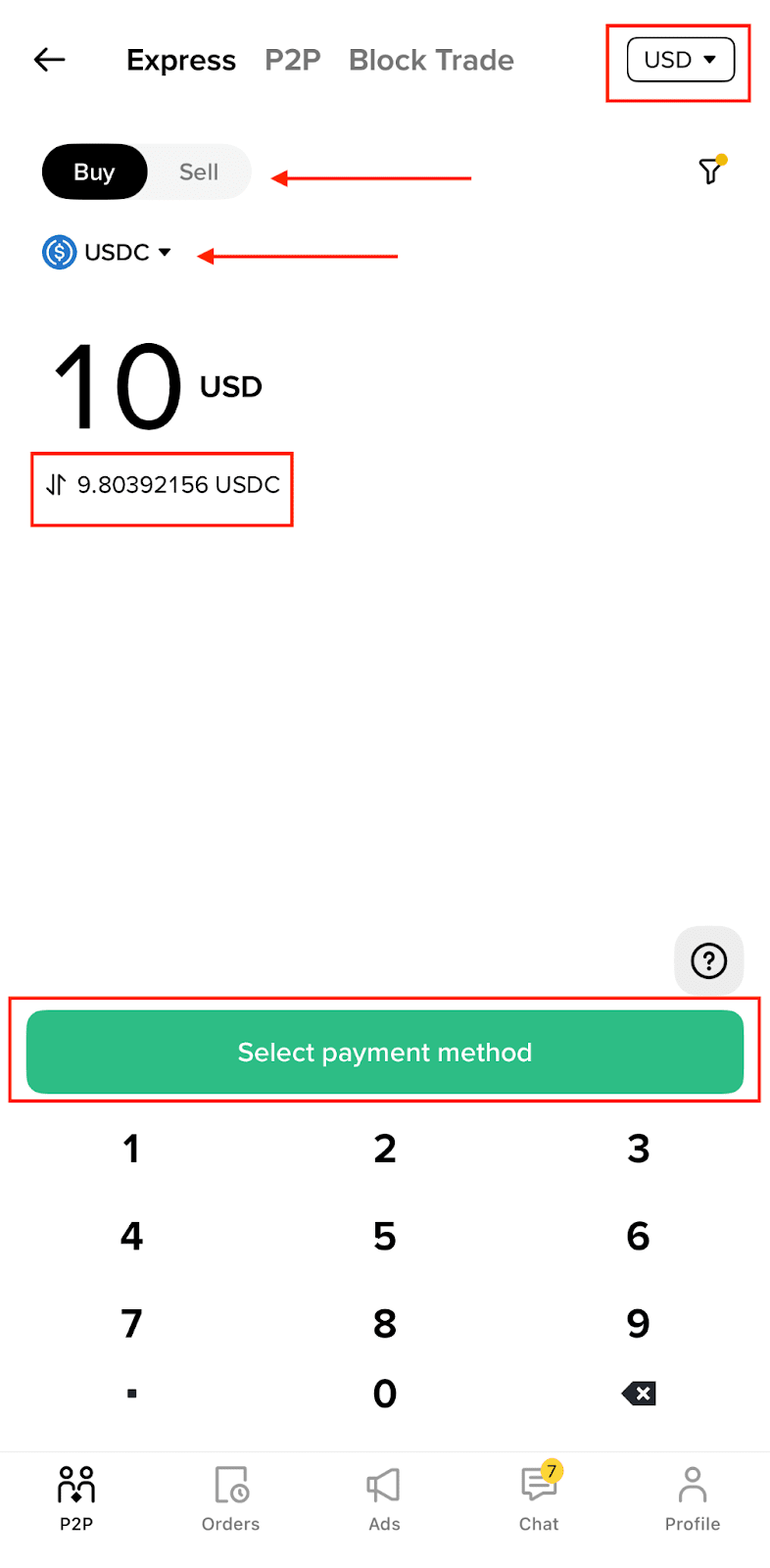This screenshot has height=1568, width=770.
Task: Open the filter icon
Action: click(711, 171)
